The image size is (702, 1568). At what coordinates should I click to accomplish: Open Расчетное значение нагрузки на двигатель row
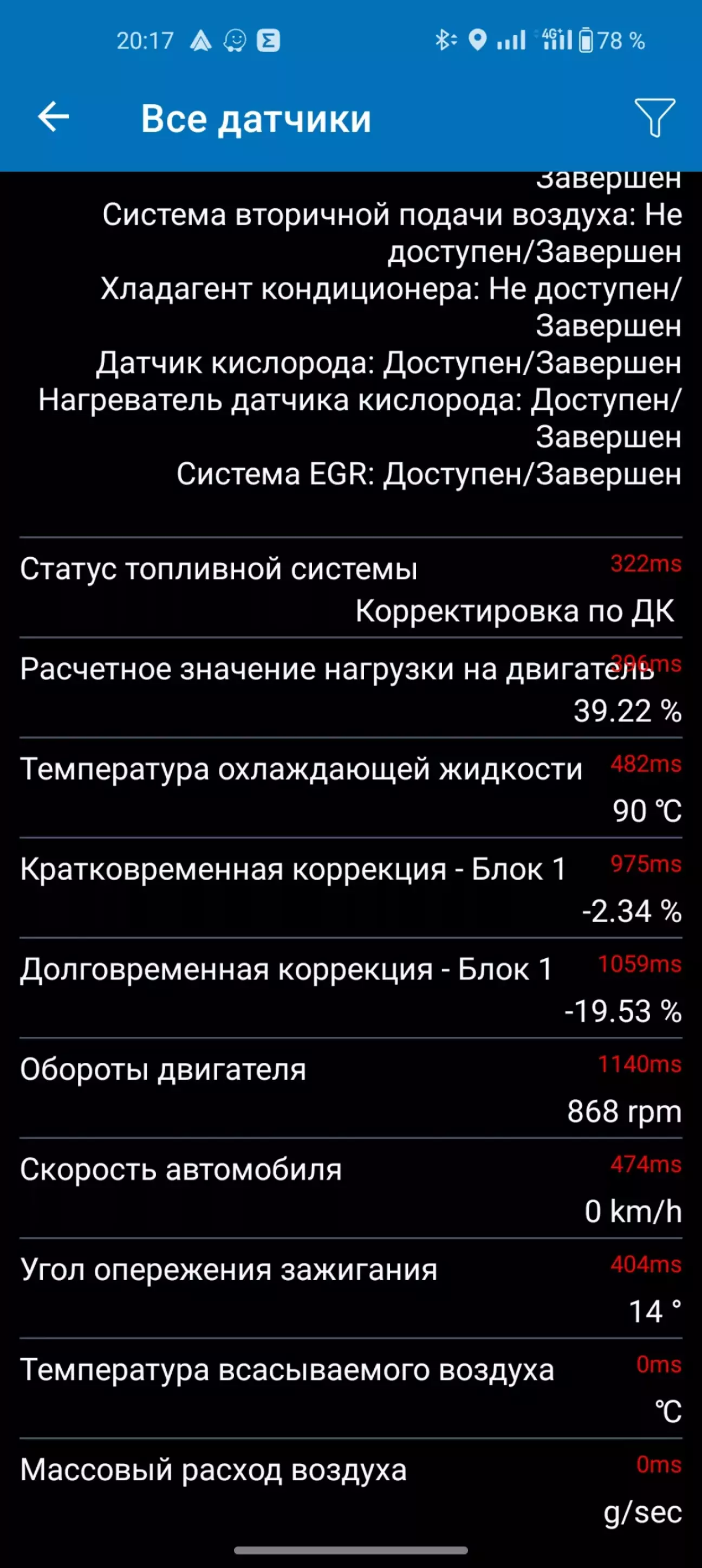point(350,688)
